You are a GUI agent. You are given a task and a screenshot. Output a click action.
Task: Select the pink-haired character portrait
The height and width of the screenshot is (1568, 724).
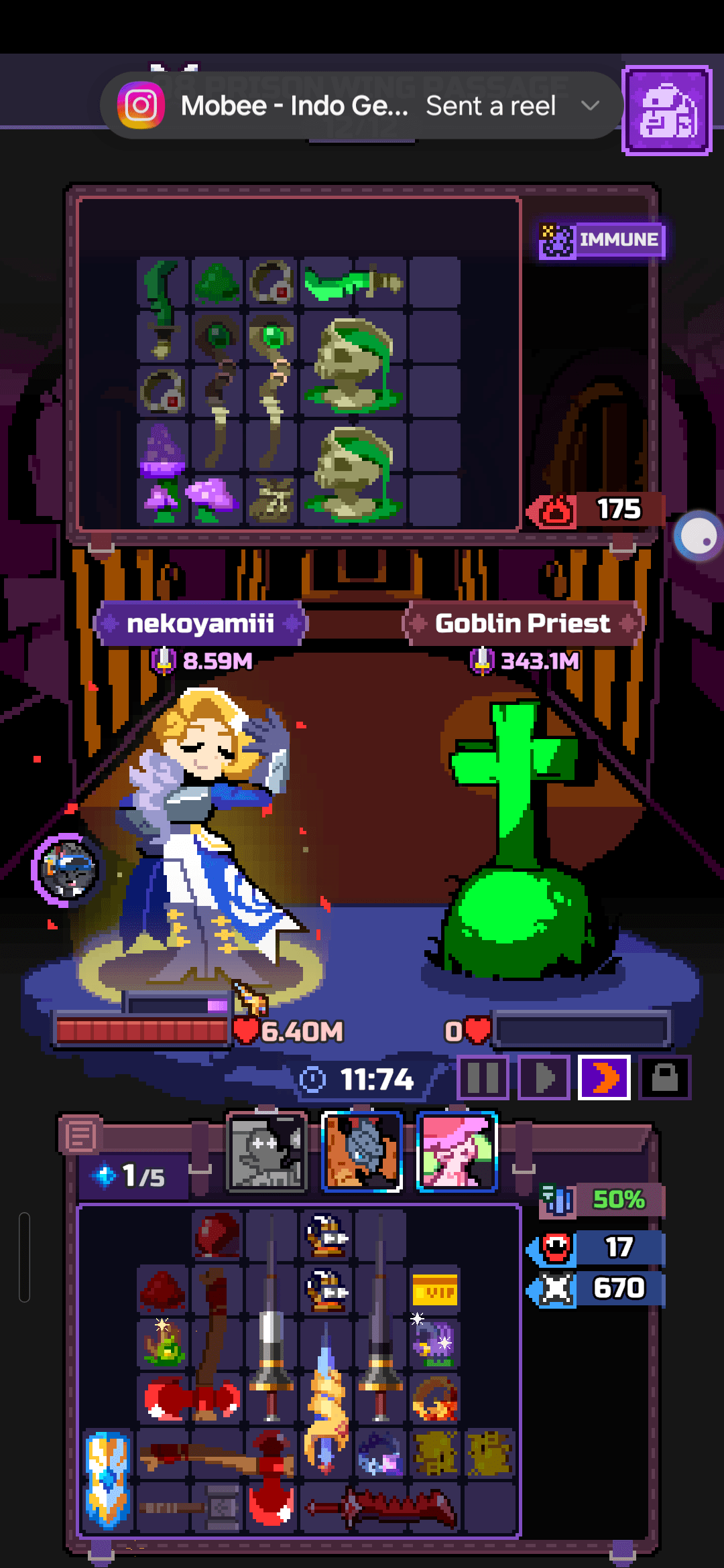457,1152
